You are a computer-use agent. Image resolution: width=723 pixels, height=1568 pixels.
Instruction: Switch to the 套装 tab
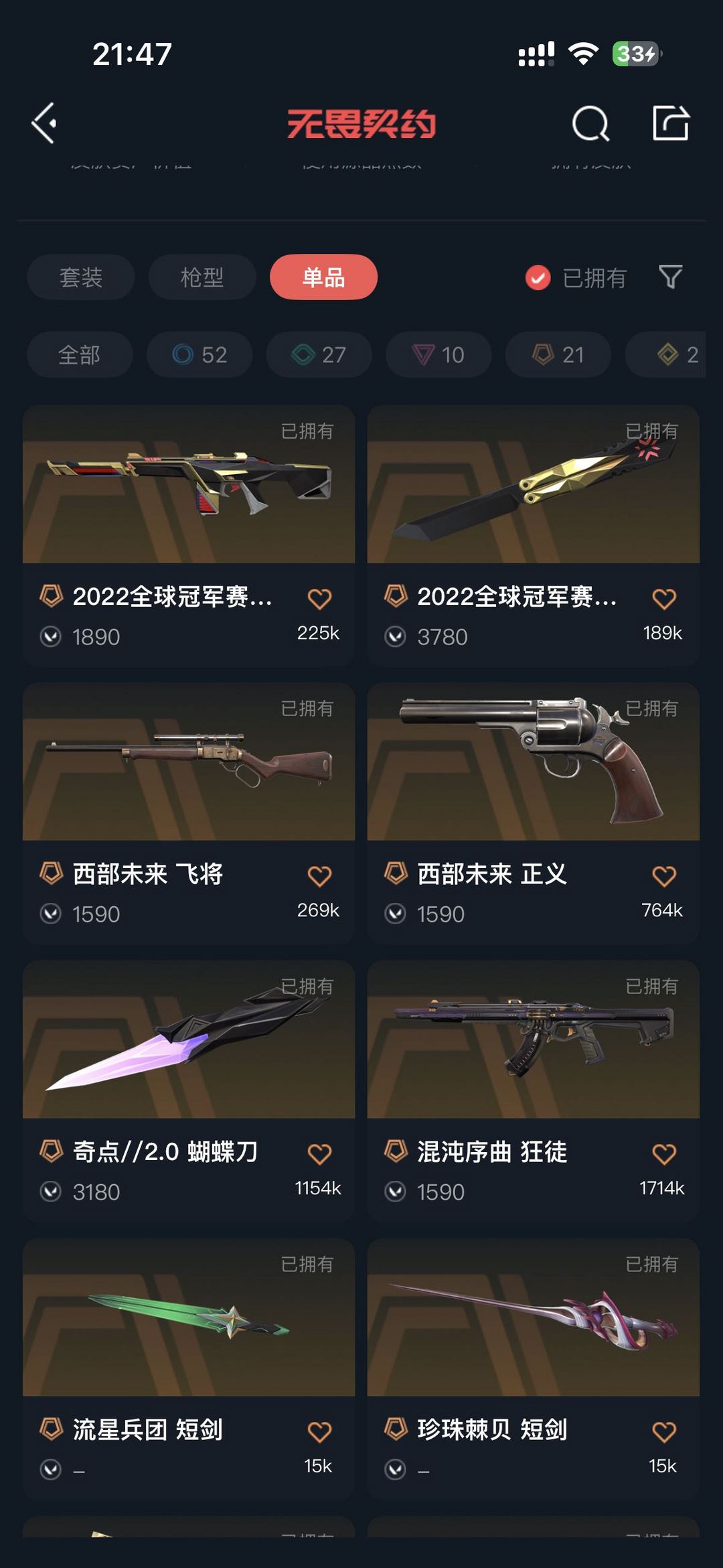(81, 277)
